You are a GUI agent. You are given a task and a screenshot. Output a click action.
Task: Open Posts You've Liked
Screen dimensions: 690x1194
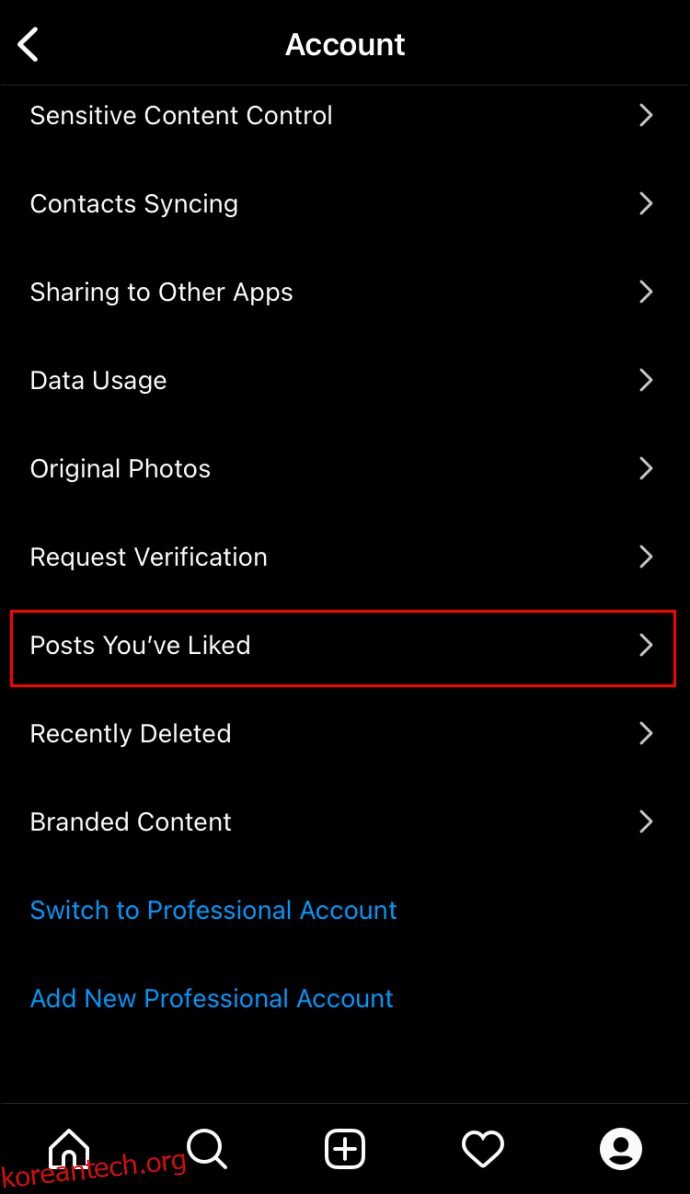pos(343,647)
